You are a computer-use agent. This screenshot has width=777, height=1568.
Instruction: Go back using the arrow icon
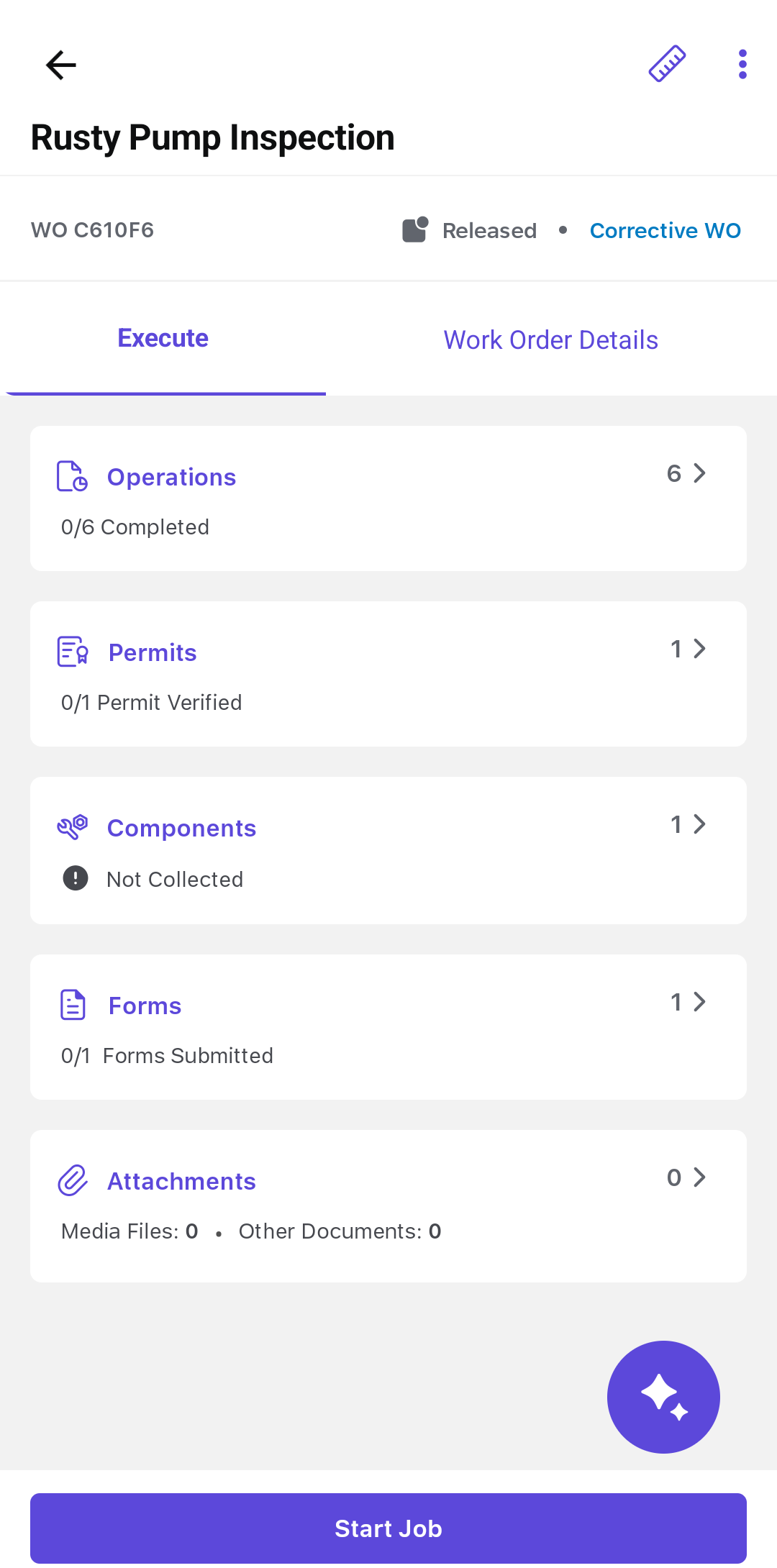pyautogui.click(x=61, y=65)
